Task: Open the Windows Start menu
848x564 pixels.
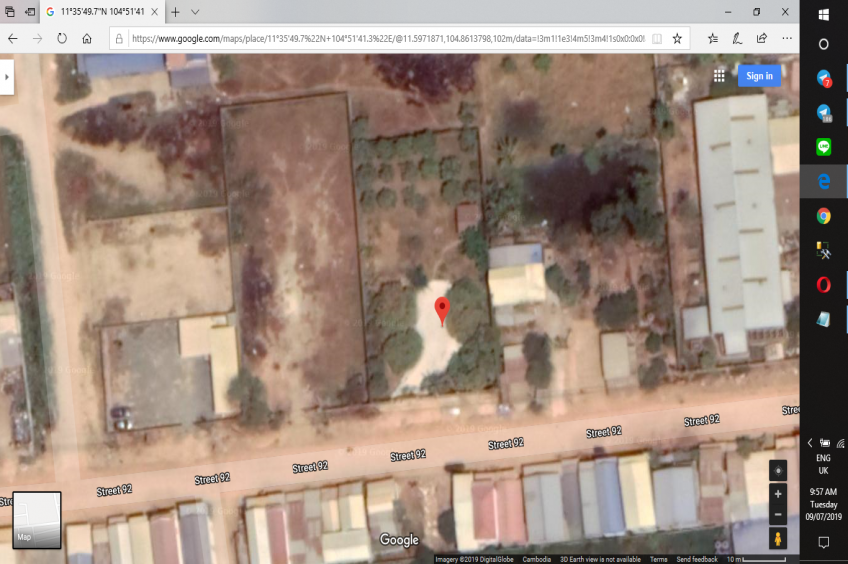Action: (x=823, y=13)
